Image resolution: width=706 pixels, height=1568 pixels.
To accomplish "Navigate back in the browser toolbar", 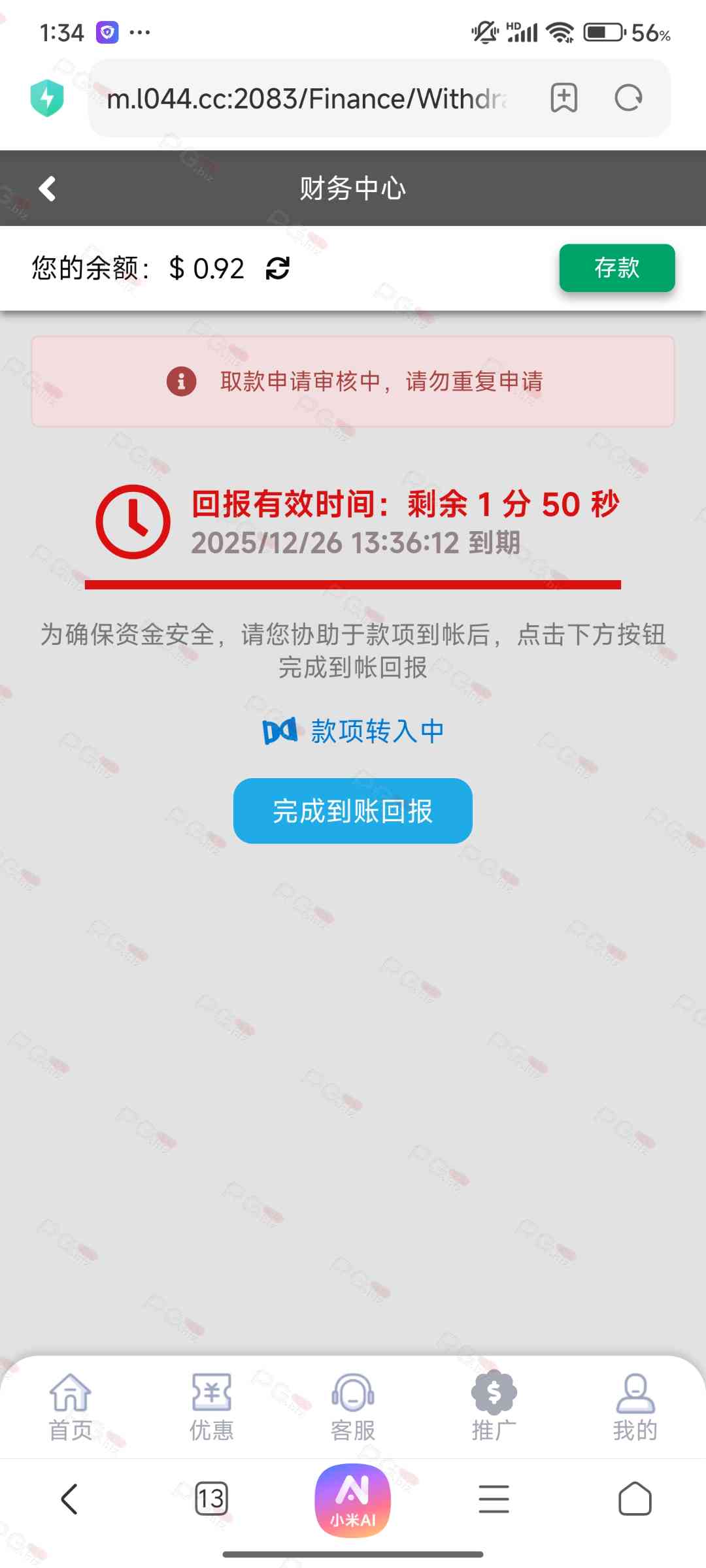I will [x=70, y=1499].
